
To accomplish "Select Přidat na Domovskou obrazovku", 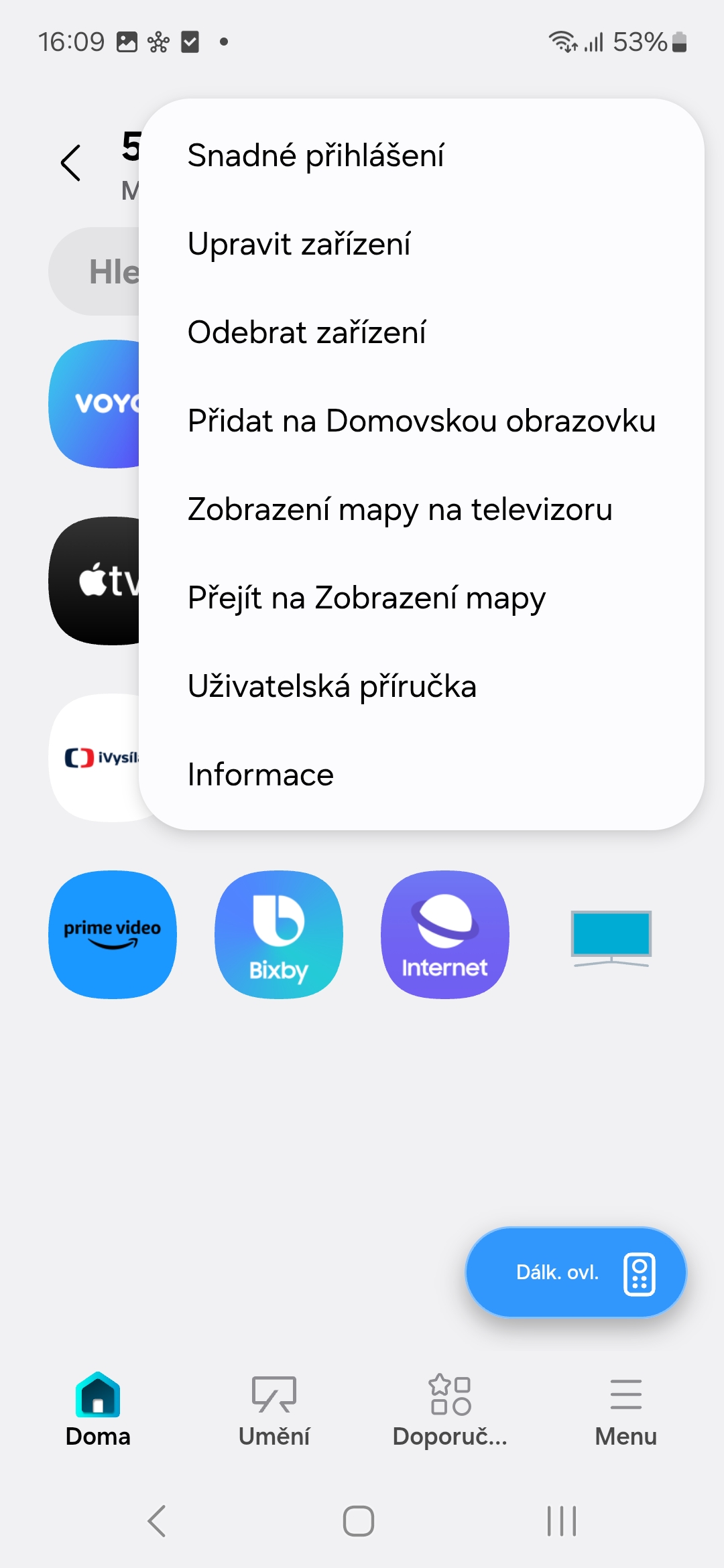I will pos(421,421).
